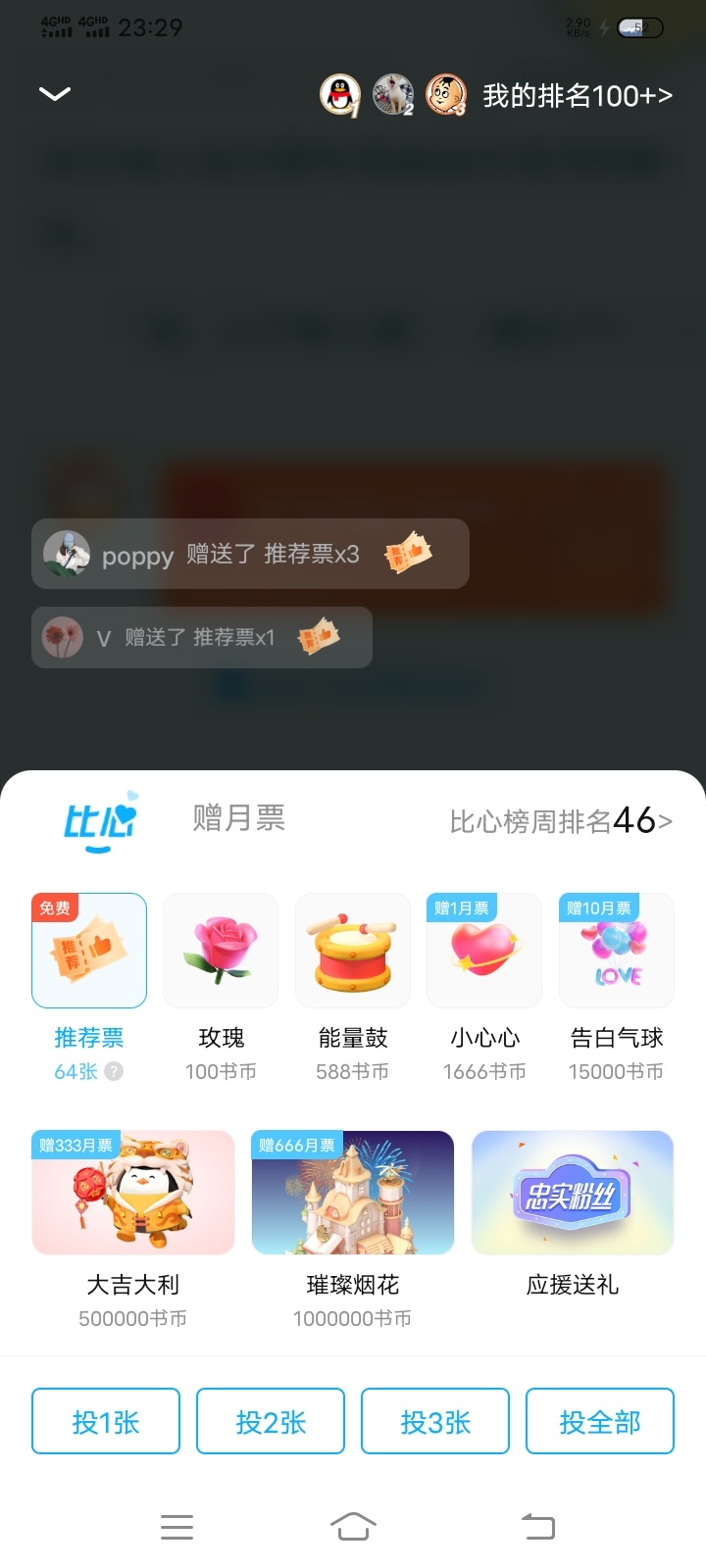This screenshot has width=706, height=1568.
Task: Return to the phone home screen
Action: pyautogui.click(x=353, y=1526)
